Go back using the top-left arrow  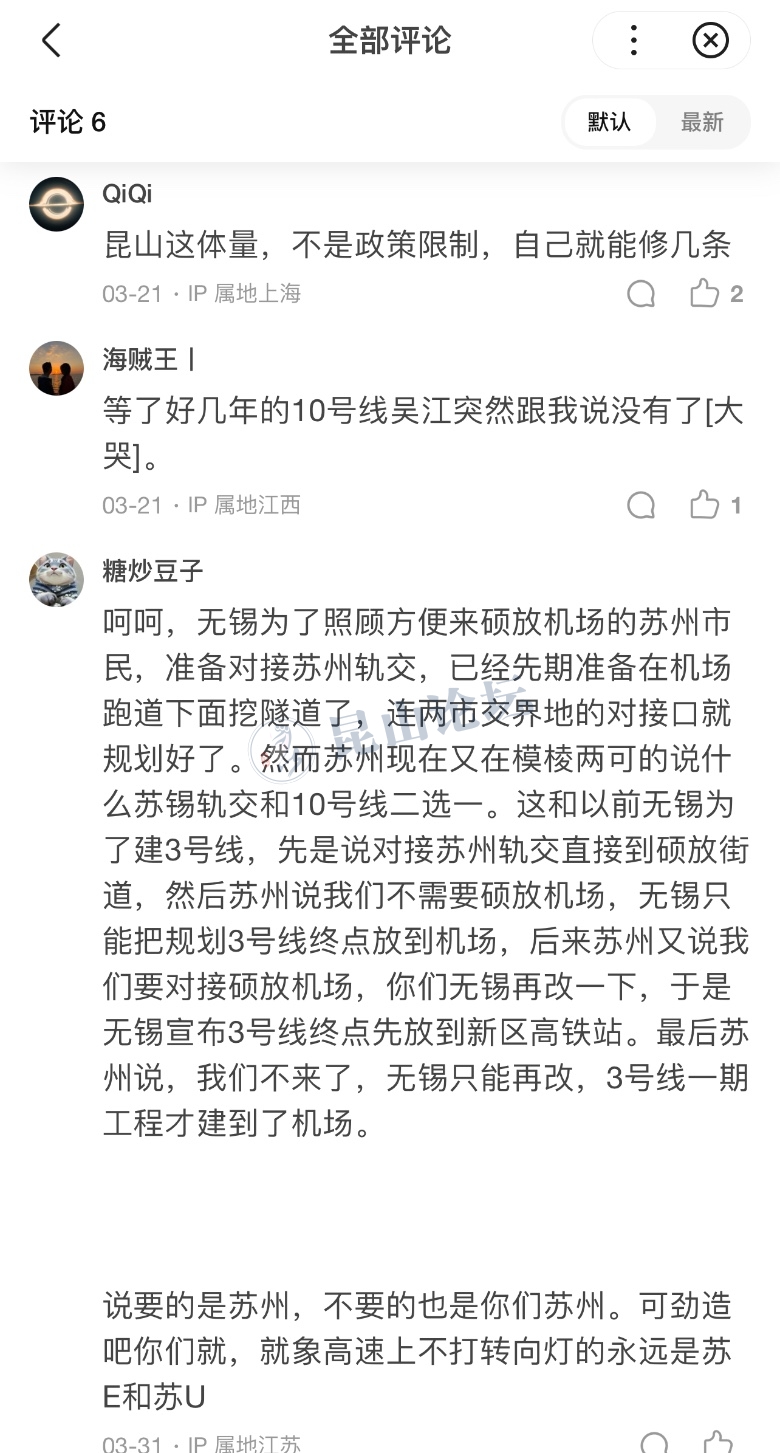click(x=52, y=41)
